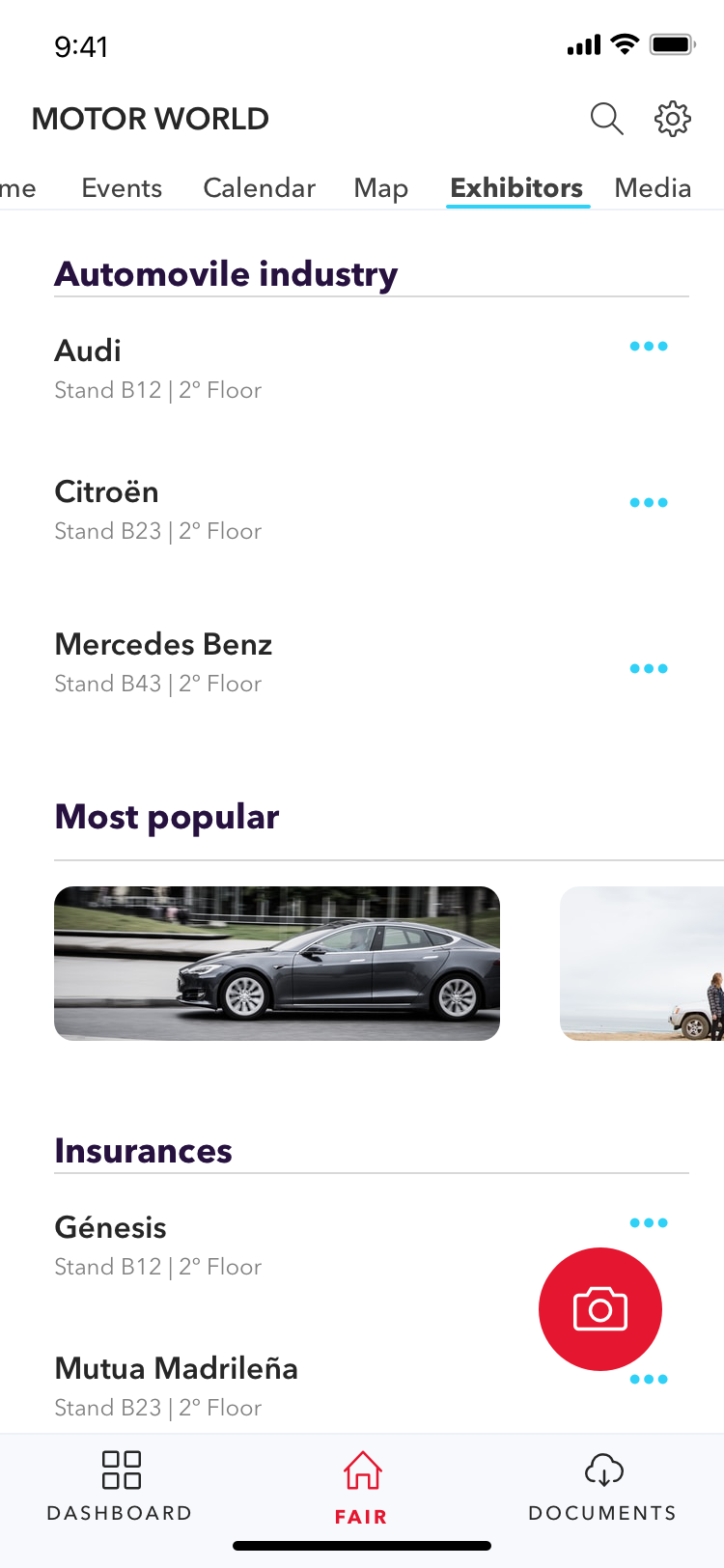The height and width of the screenshot is (1568, 724).
Task: Select the Fair tab
Action: click(x=362, y=1487)
